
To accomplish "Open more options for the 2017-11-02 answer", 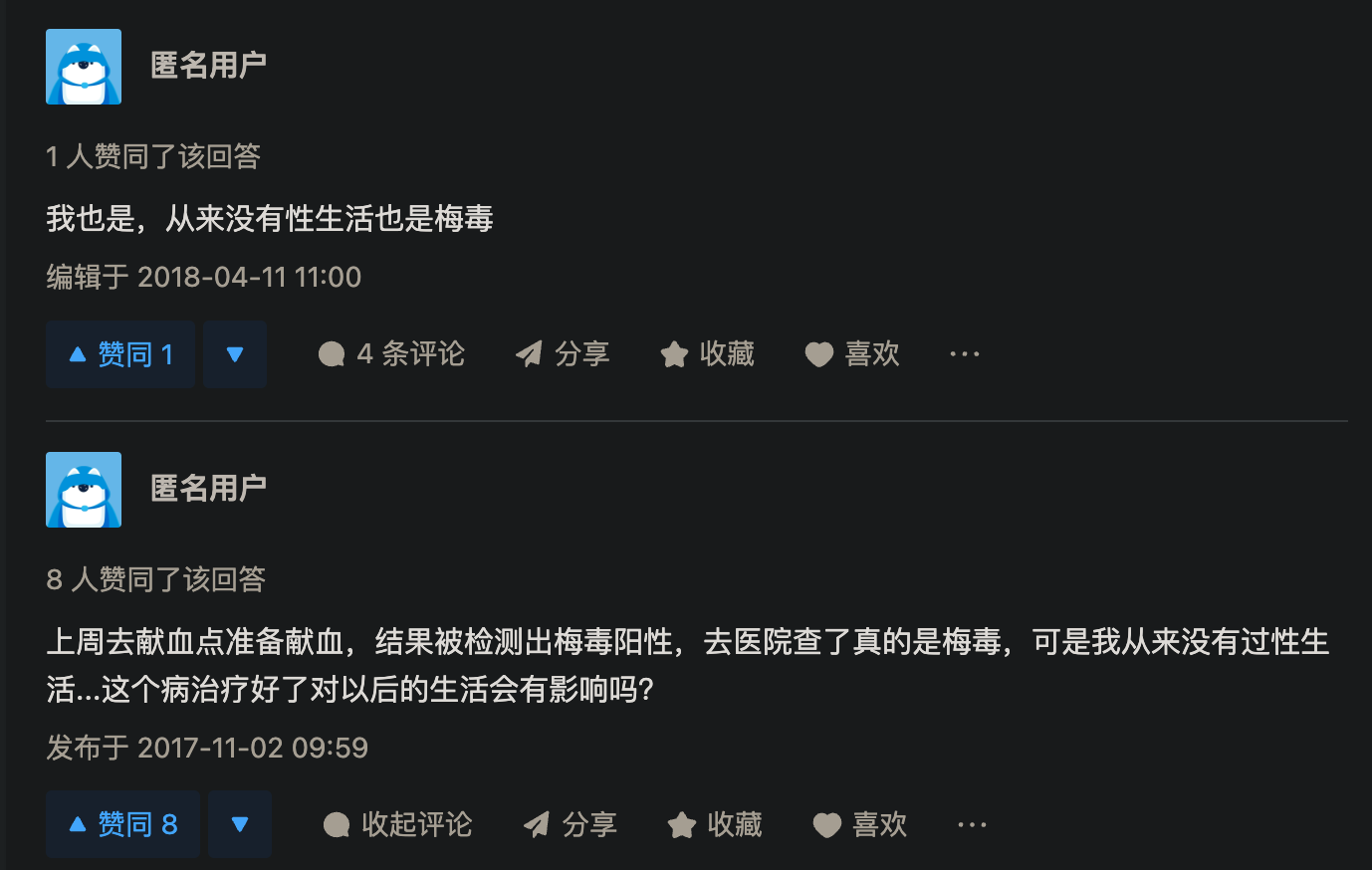I will click(972, 824).
